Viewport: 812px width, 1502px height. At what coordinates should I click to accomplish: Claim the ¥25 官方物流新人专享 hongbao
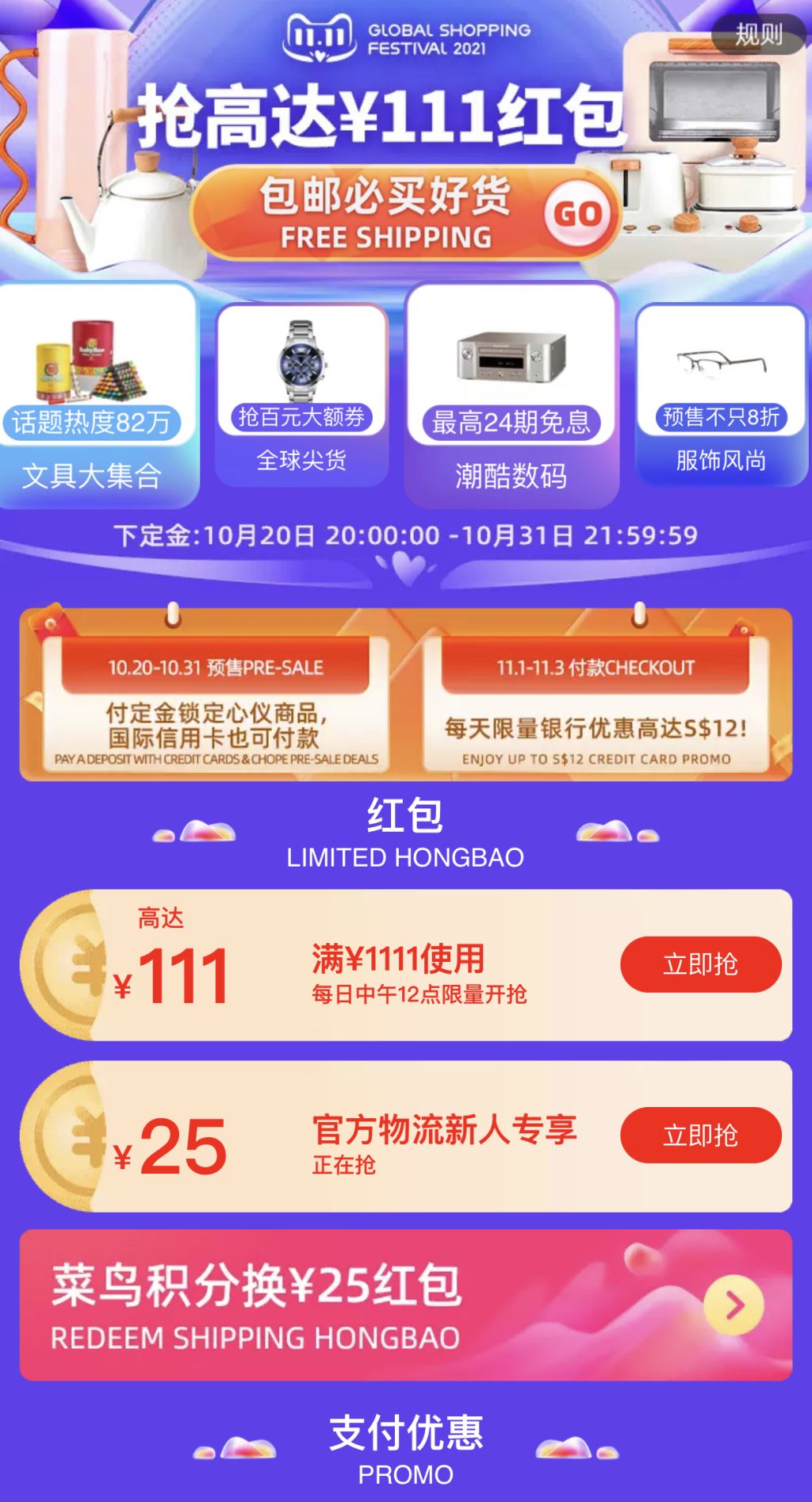click(700, 1135)
